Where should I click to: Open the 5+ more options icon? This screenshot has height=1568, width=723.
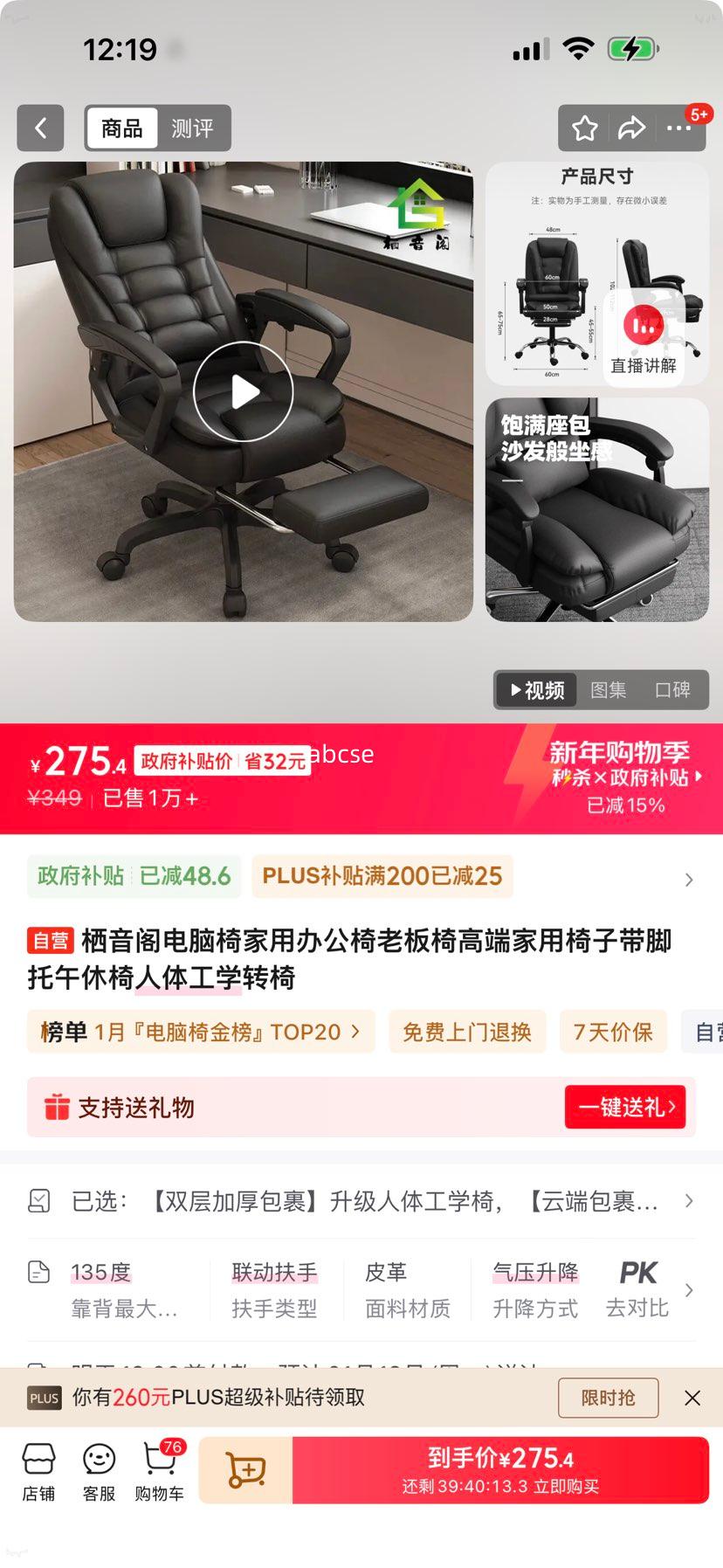click(679, 128)
